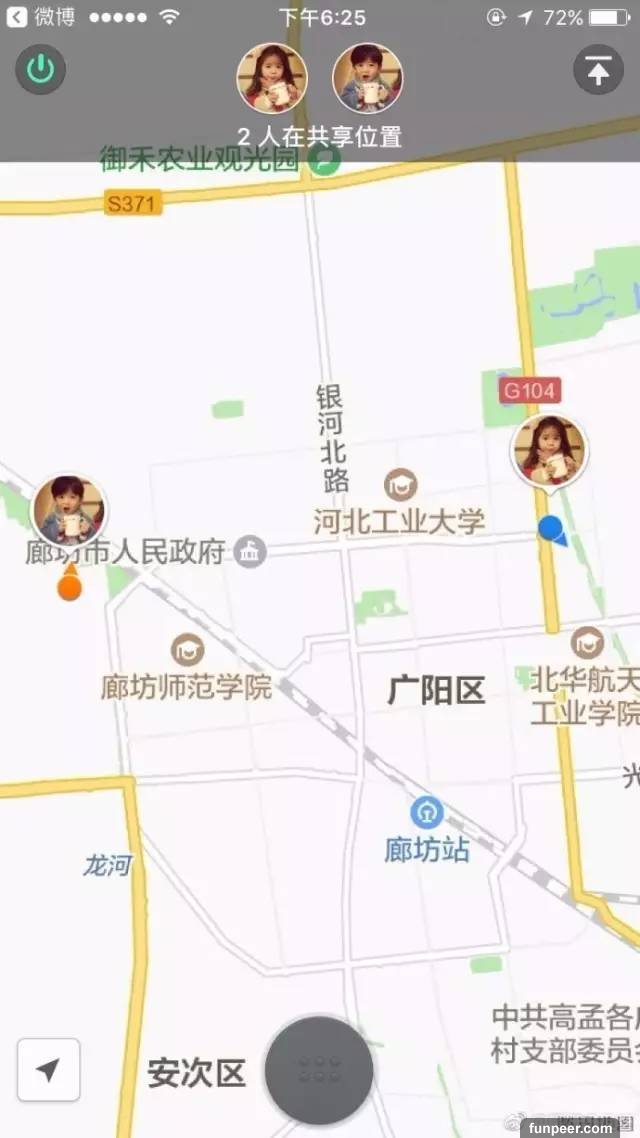Tap the short-haired child avatar in the top bar
This screenshot has height=1138, width=640.
(367, 77)
